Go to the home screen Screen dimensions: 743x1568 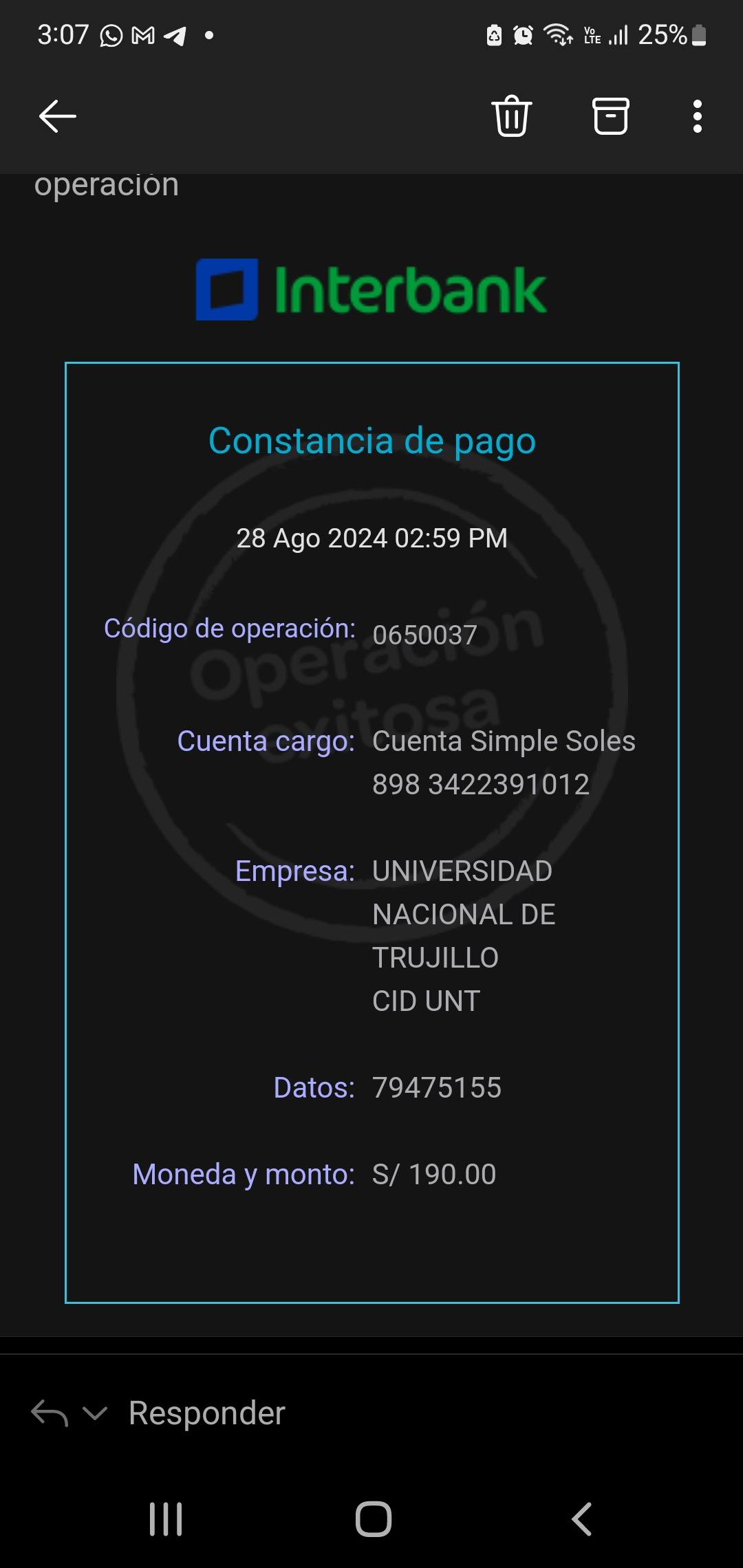click(374, 1519)
